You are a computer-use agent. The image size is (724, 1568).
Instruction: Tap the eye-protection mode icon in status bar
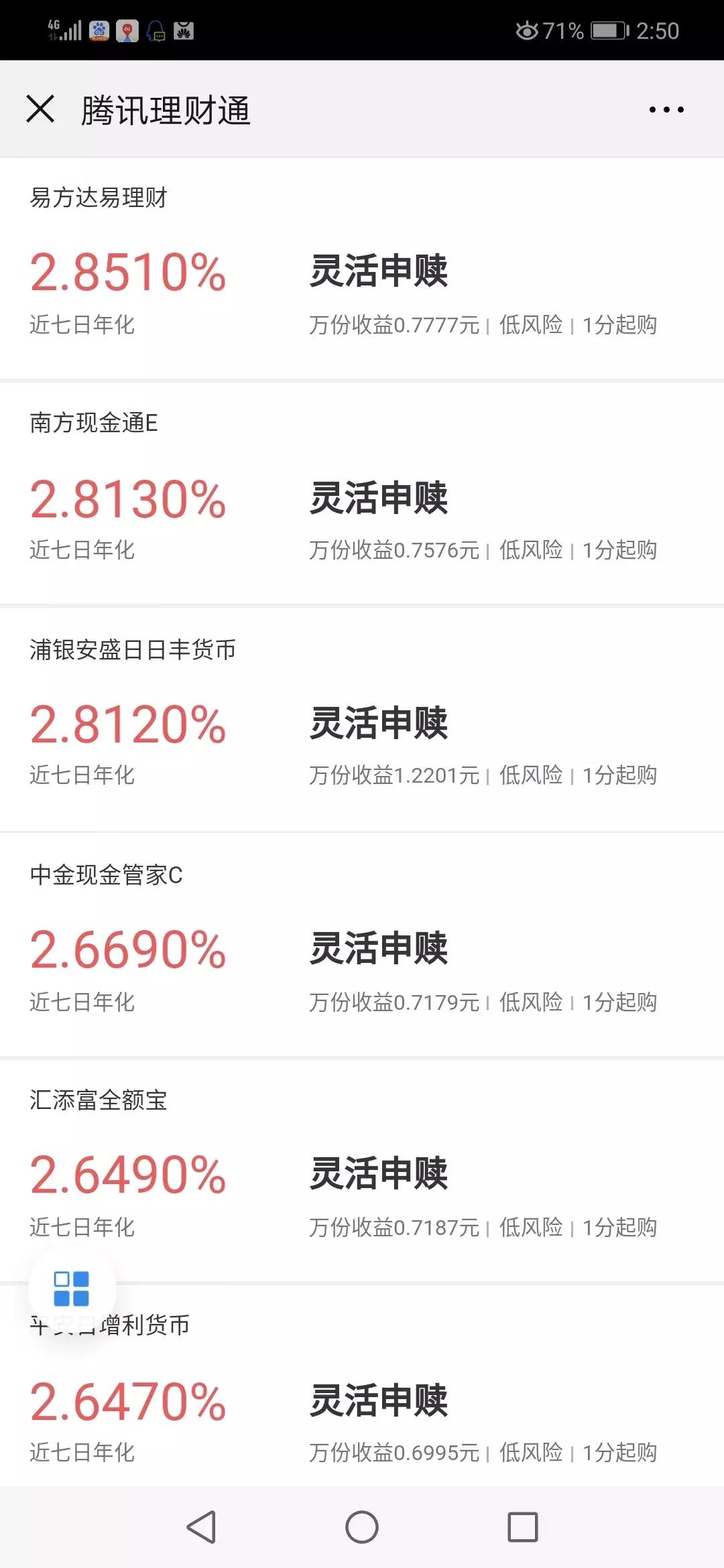[x=530, y=29]
